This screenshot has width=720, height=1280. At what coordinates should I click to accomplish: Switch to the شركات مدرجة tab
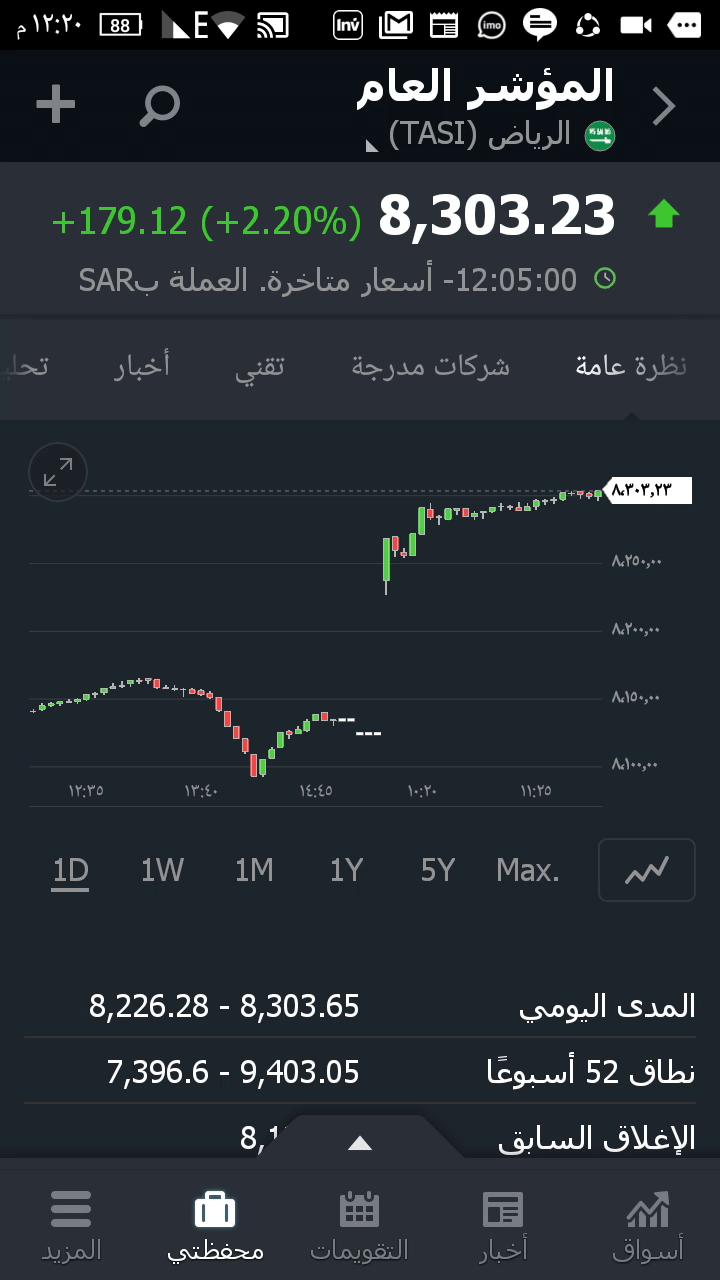click(x=430, y=367)
